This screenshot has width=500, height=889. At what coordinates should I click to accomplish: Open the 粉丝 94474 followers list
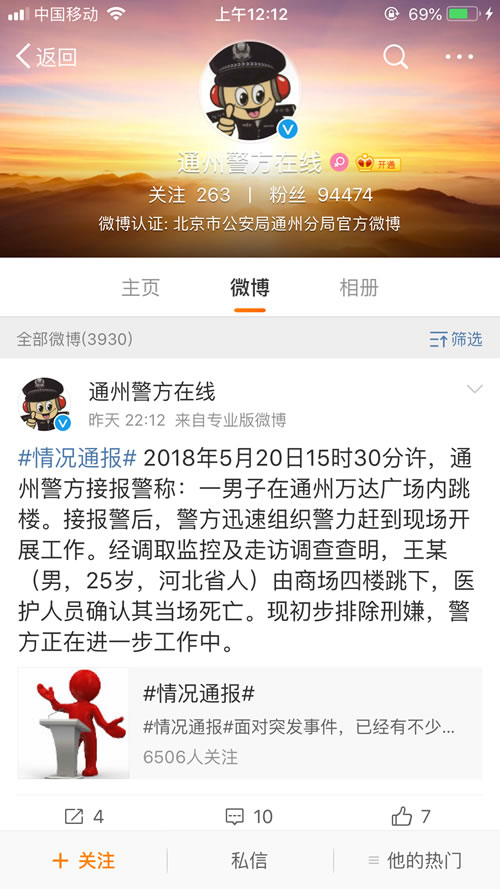pyautogui.click(x=321, y=195)
